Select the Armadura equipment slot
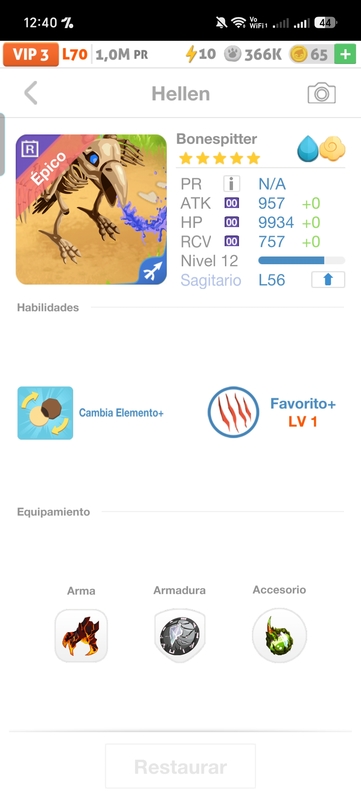 [179, 636]
